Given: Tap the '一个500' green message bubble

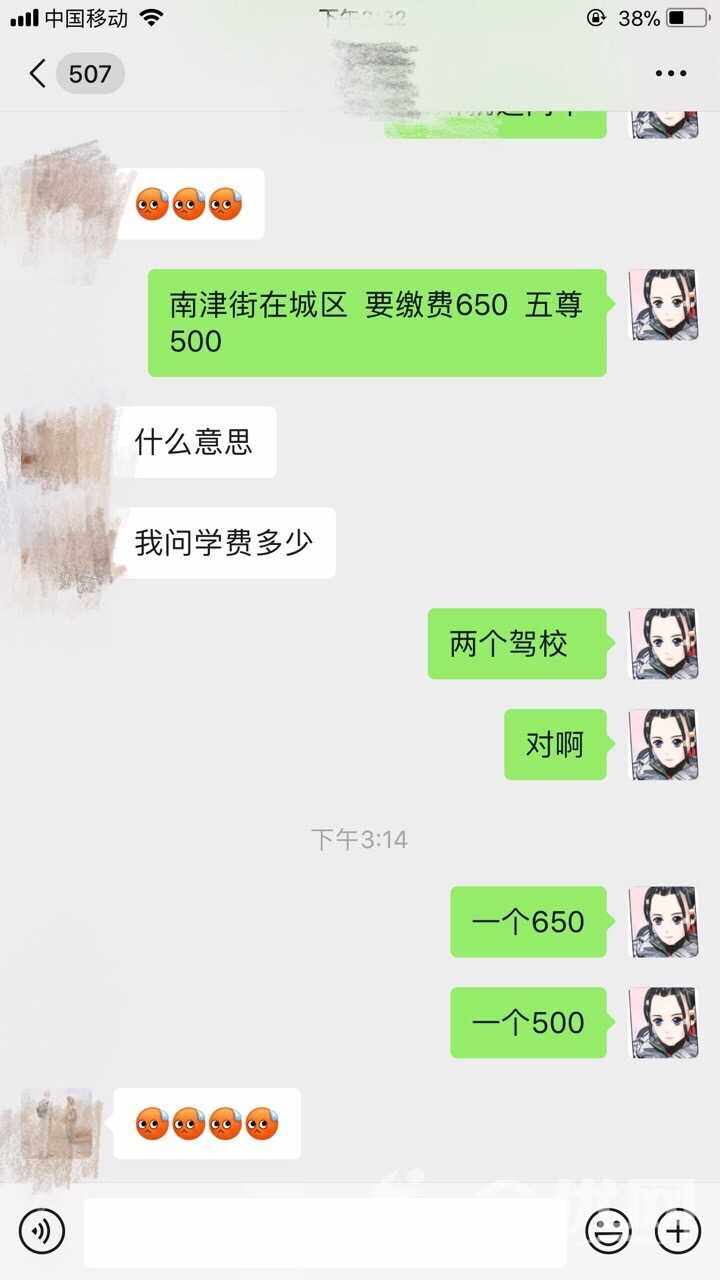Looking at the screenshot, I should 528,1022.
